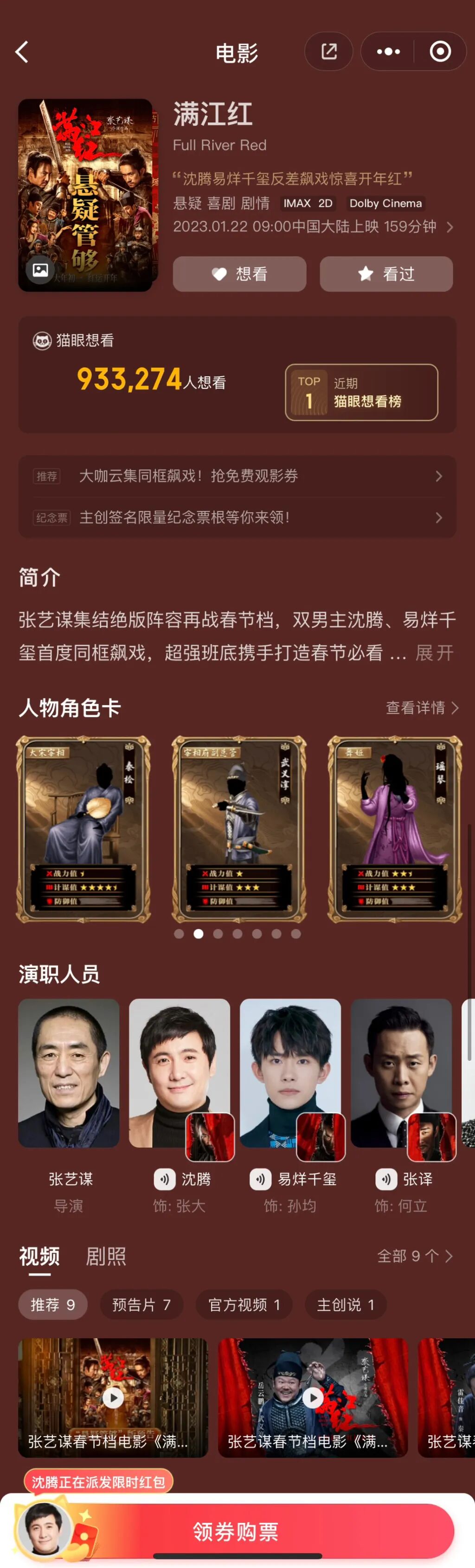Tap 查看详情 for character cards
This screenshot has width=475, height=1568.
(x=422, y=707)
